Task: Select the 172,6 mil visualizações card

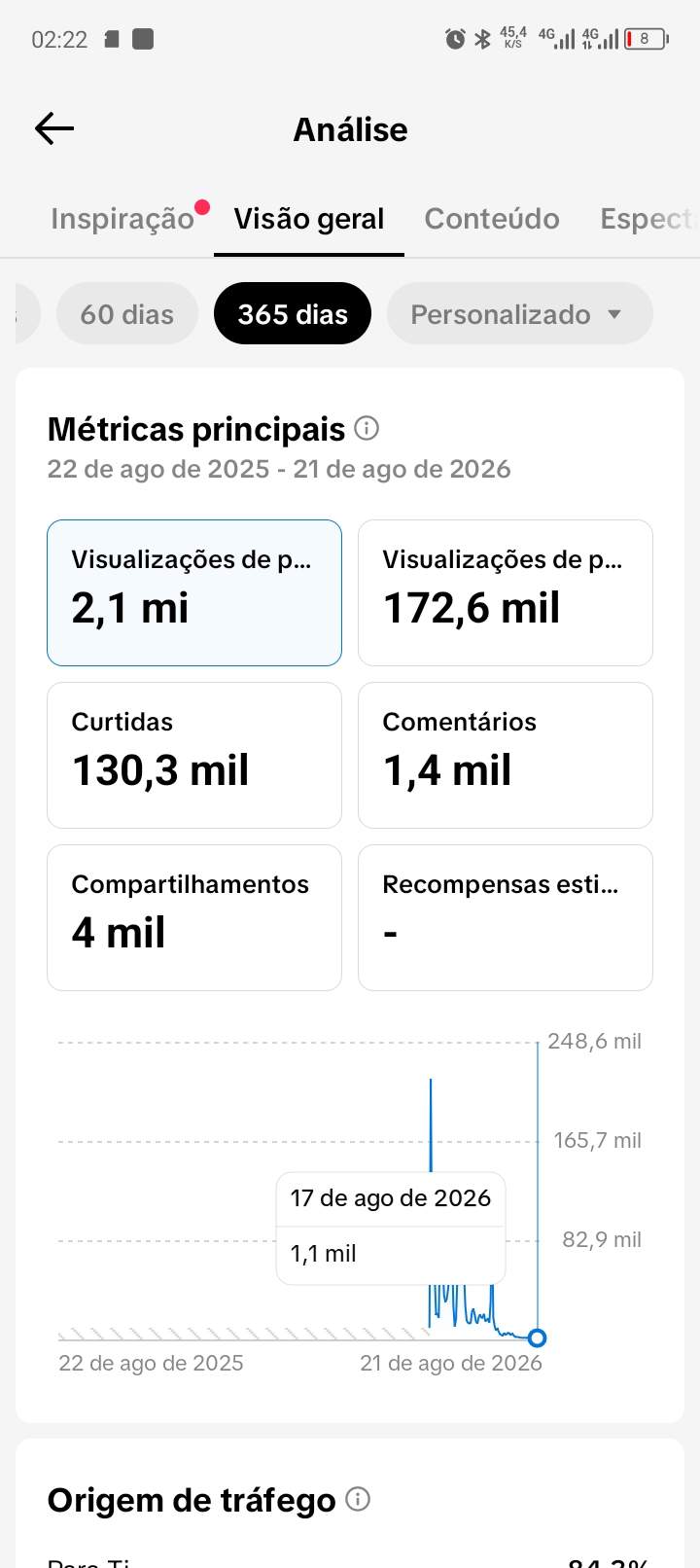Action: coord(506,592)
